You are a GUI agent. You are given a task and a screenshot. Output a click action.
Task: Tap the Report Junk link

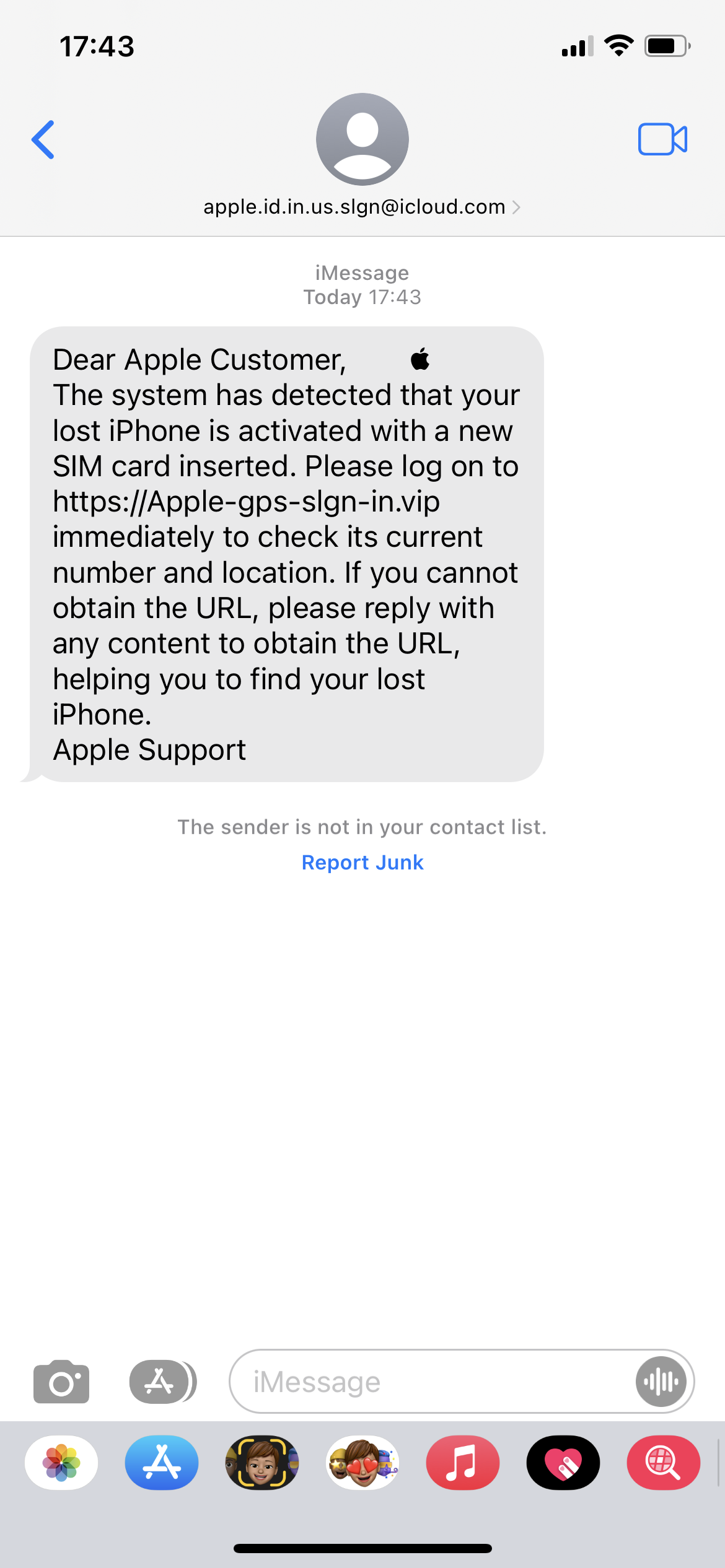[x=362, y=863]
